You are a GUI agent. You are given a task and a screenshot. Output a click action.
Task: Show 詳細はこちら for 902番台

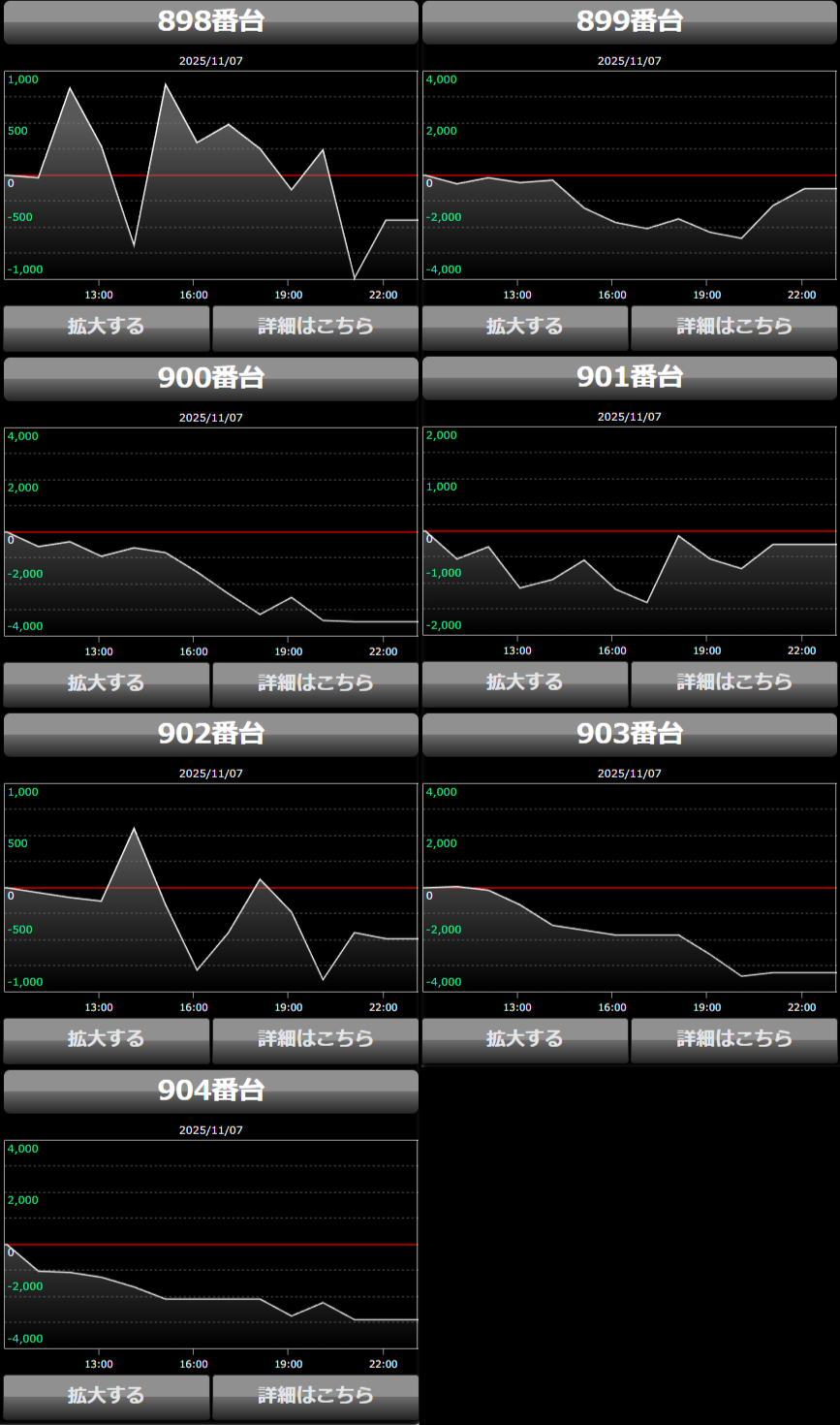[316, 1039]
